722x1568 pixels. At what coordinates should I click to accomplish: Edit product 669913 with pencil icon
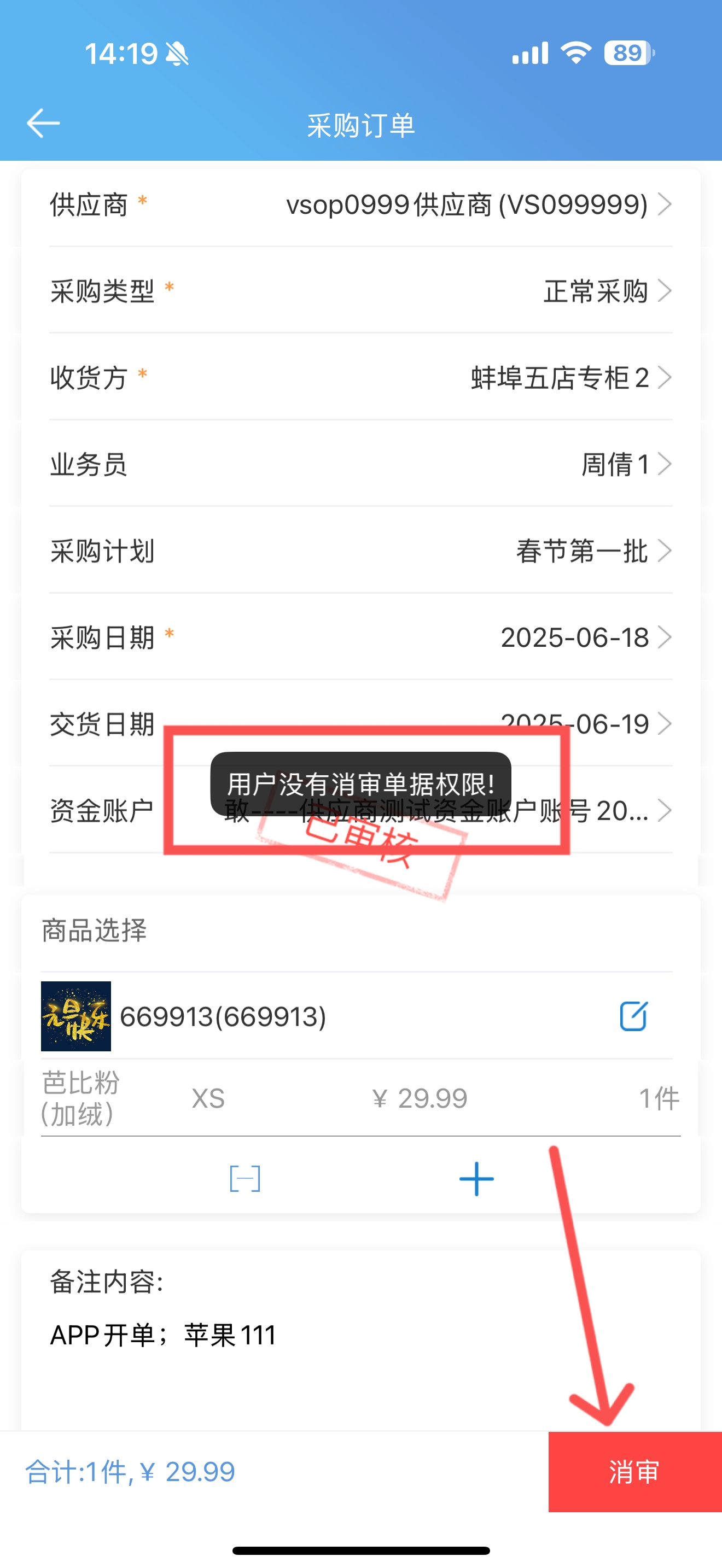633,1016
